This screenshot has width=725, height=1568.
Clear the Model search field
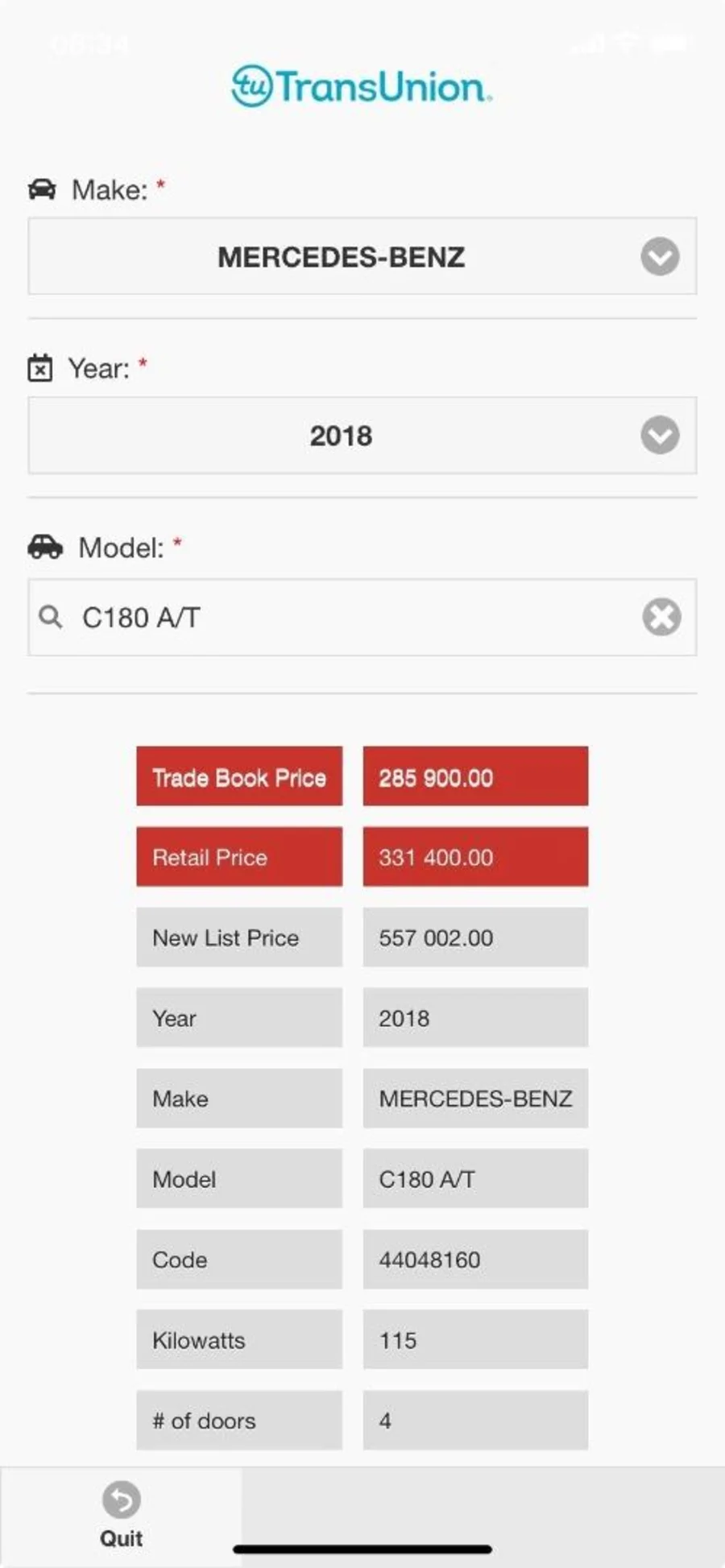pos(661,618)
